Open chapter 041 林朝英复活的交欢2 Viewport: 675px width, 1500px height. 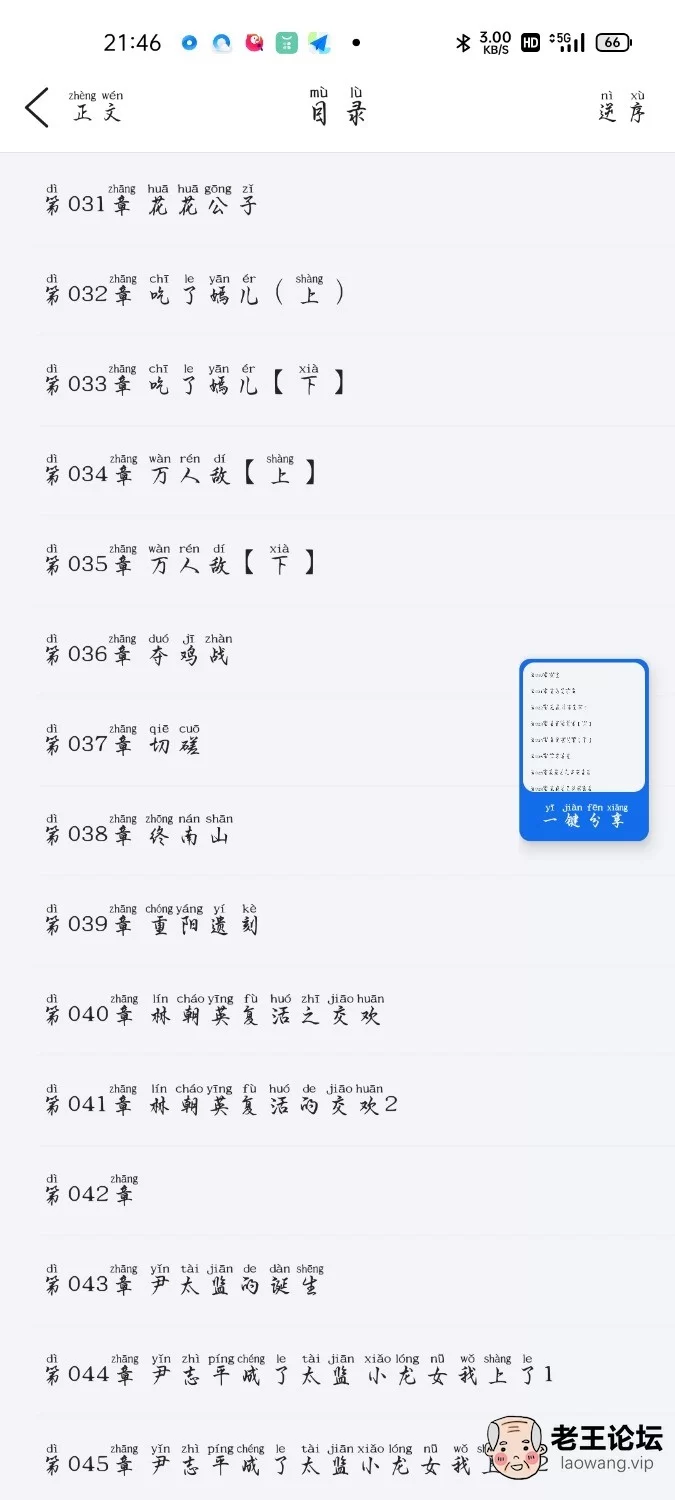[337, 1101]
